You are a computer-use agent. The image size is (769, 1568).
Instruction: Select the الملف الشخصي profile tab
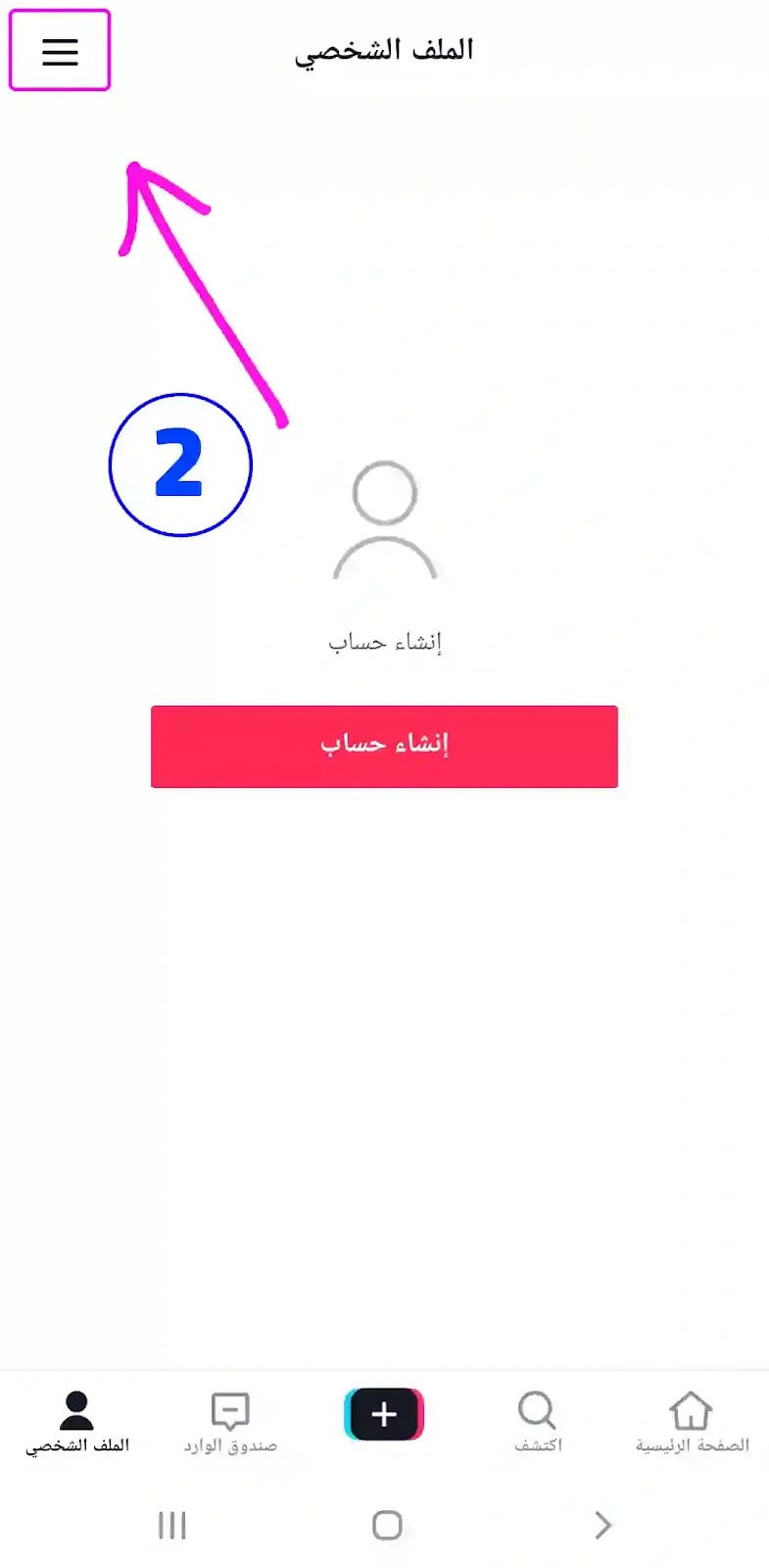pyautogui.click(x=76, y=1422)
